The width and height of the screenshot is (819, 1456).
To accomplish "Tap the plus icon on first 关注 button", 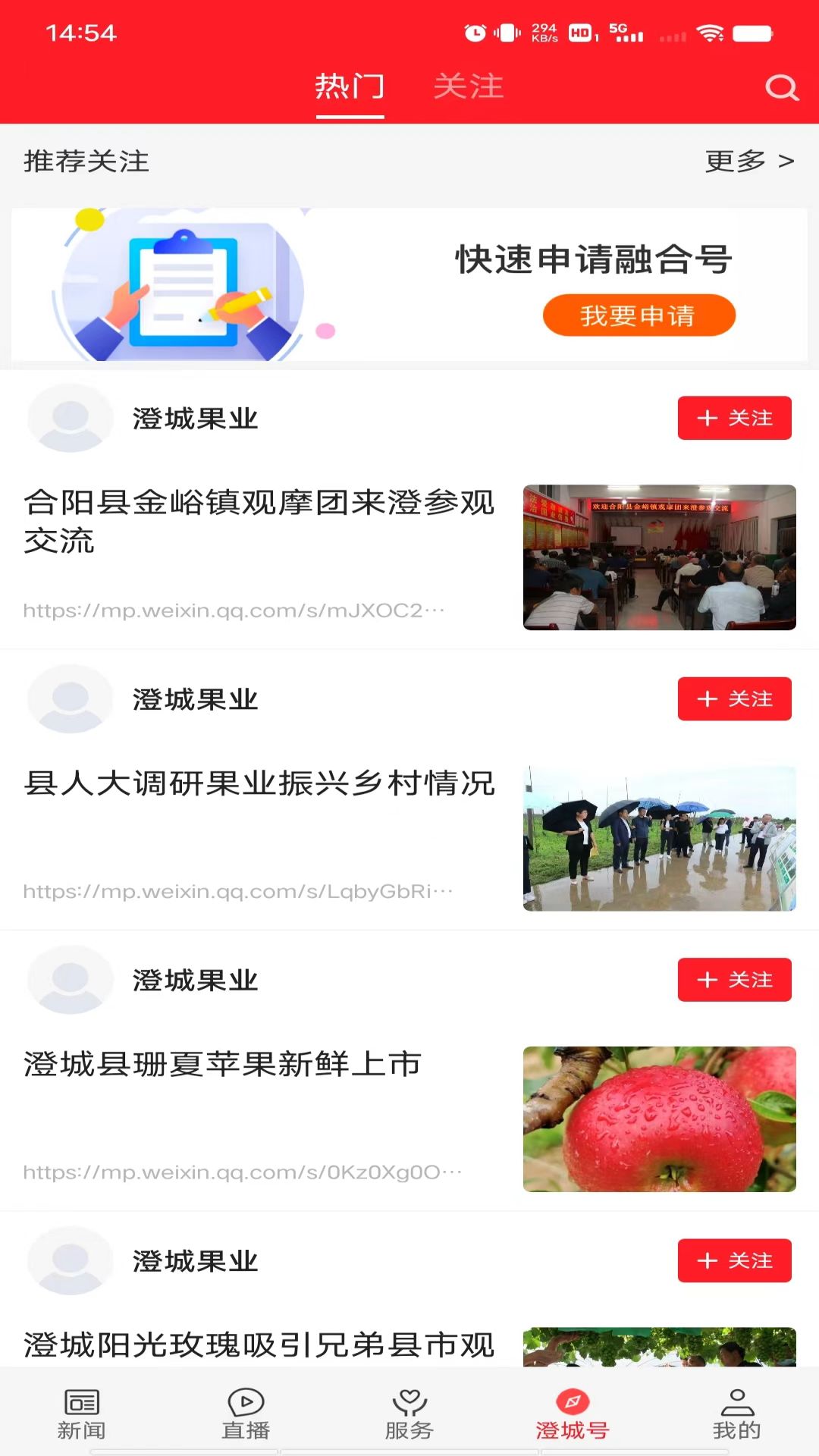I will pyautogui.click(x=708, y=418).
